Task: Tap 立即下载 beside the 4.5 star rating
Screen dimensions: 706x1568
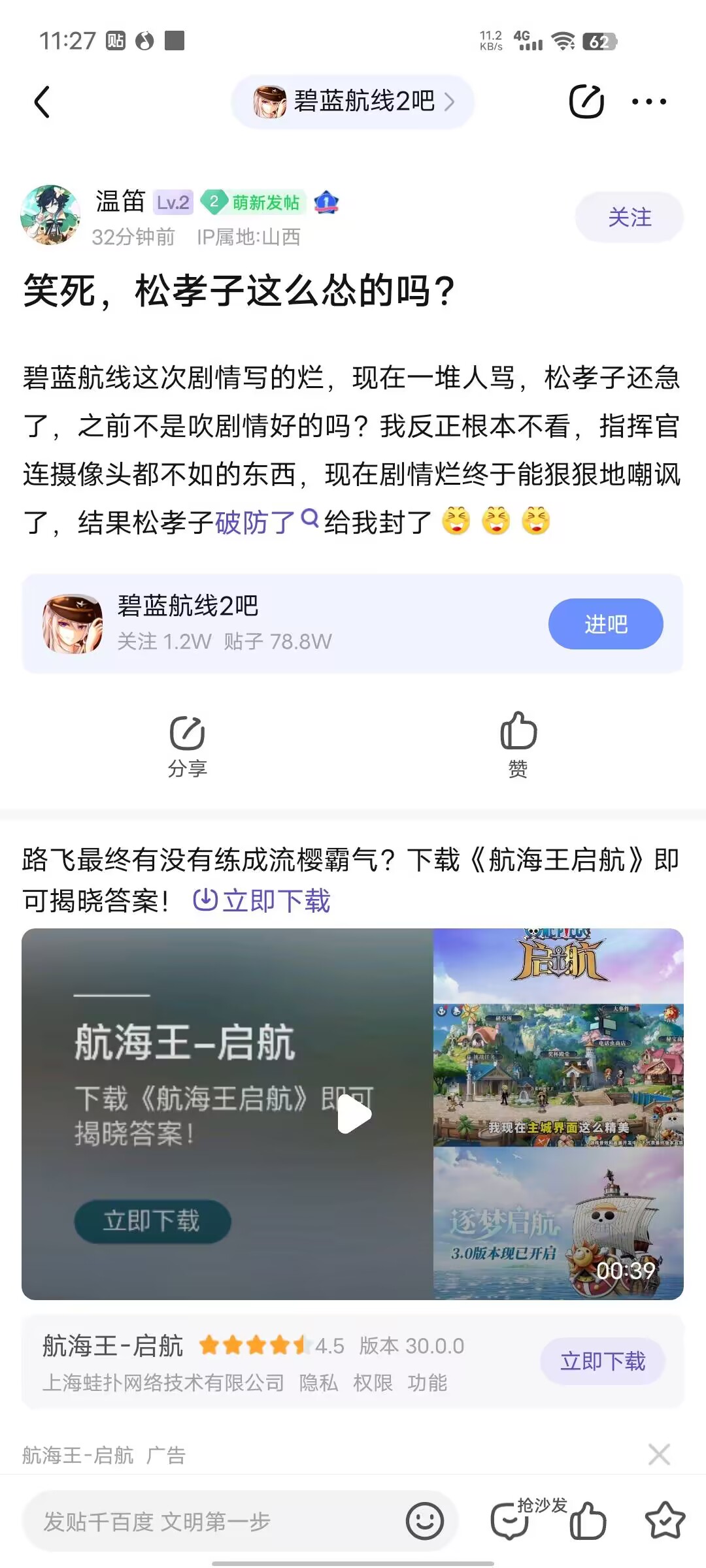Action: coord(602,1362)
